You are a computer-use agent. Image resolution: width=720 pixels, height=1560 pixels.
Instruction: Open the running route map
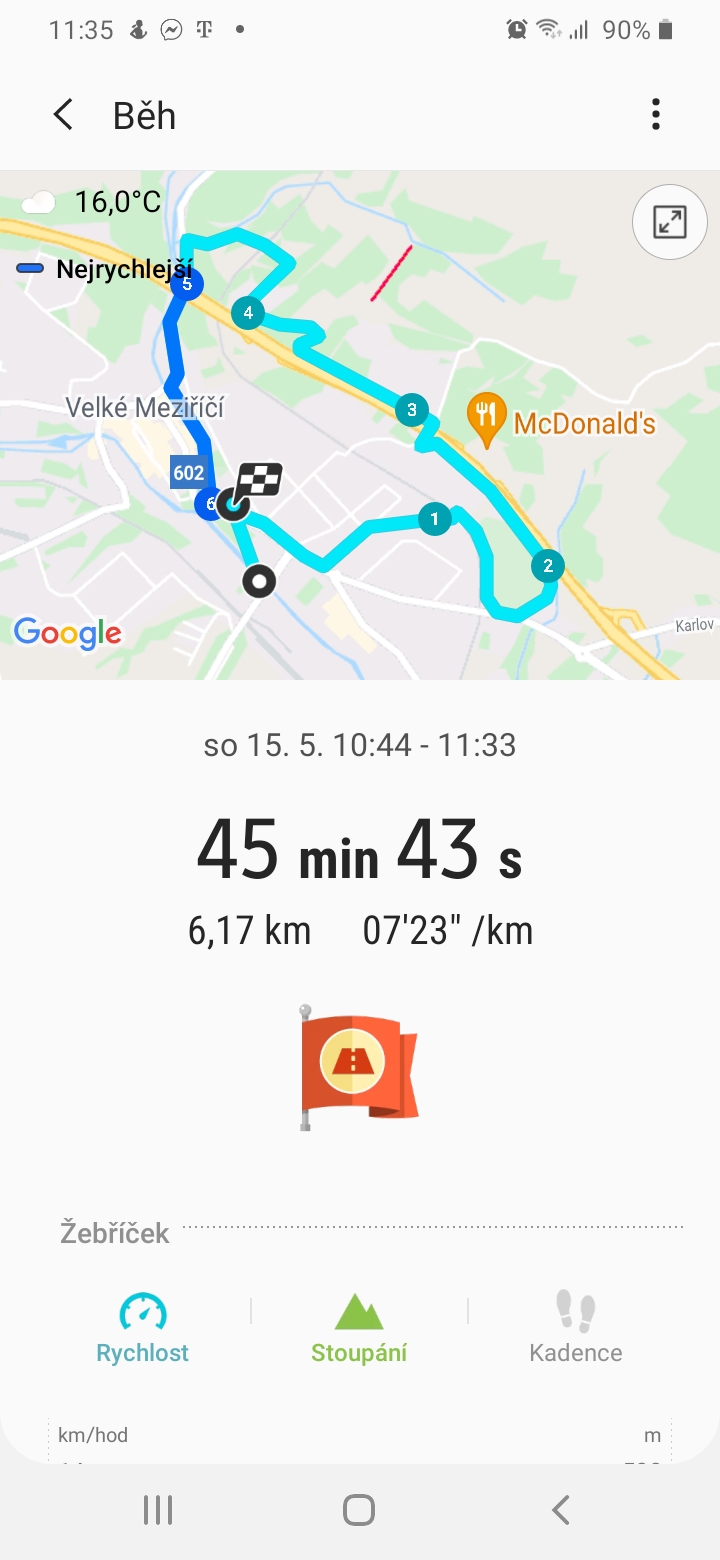click(360, 425)
